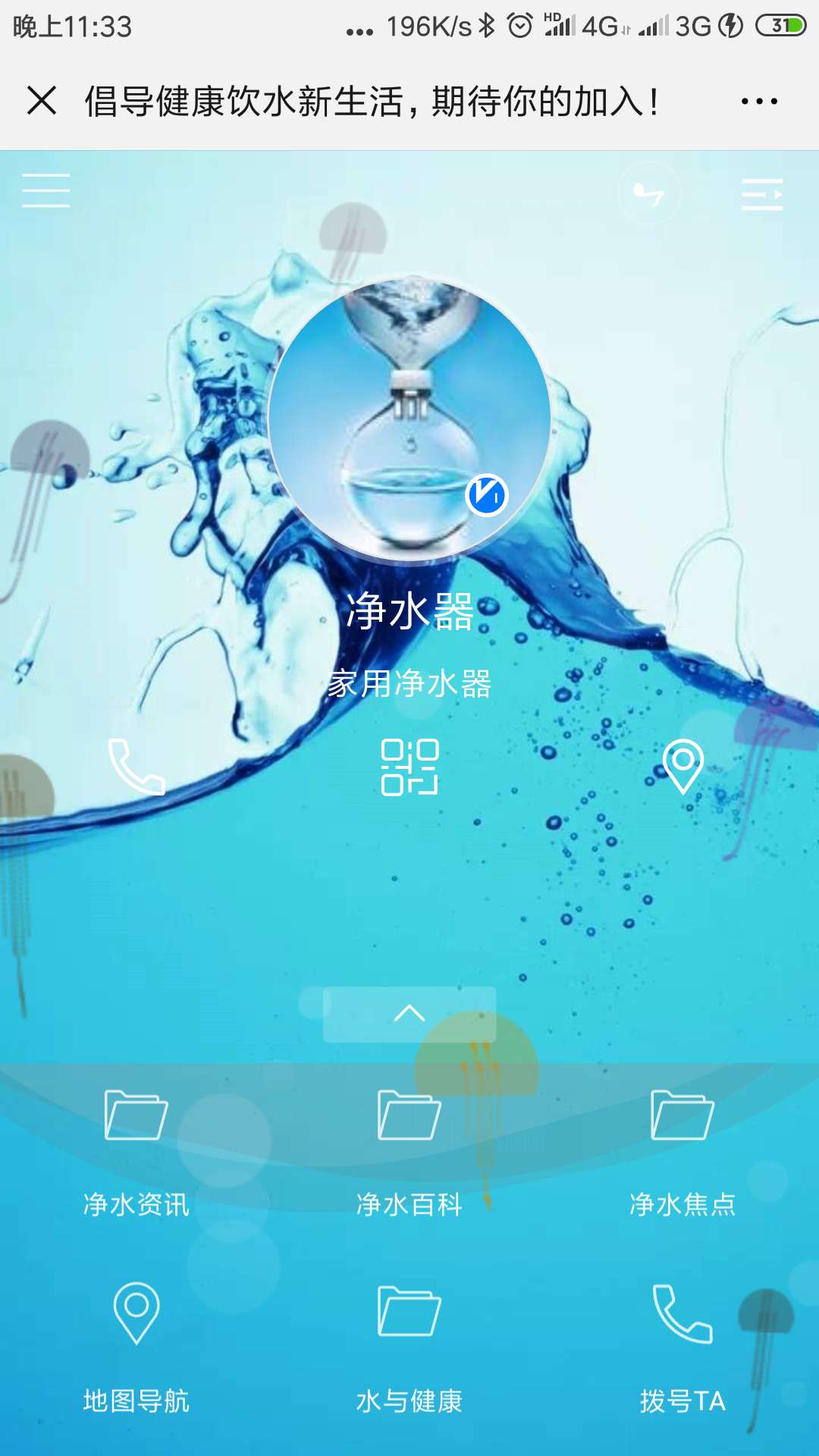Open the three-dot overflow menu
The image size is (819, 1456).
coord(759,101)
